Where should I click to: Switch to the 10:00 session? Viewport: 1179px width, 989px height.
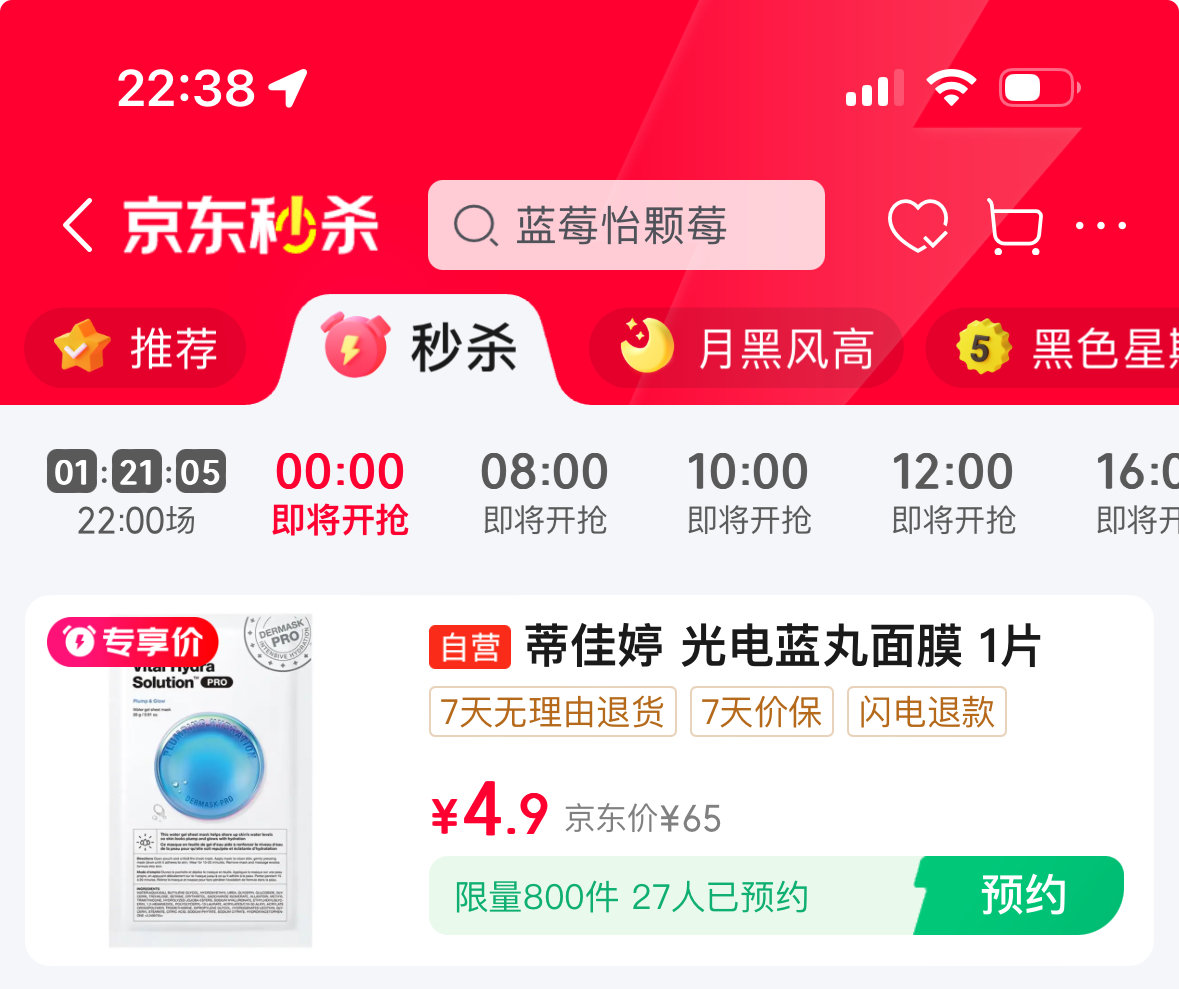point(749,493)
